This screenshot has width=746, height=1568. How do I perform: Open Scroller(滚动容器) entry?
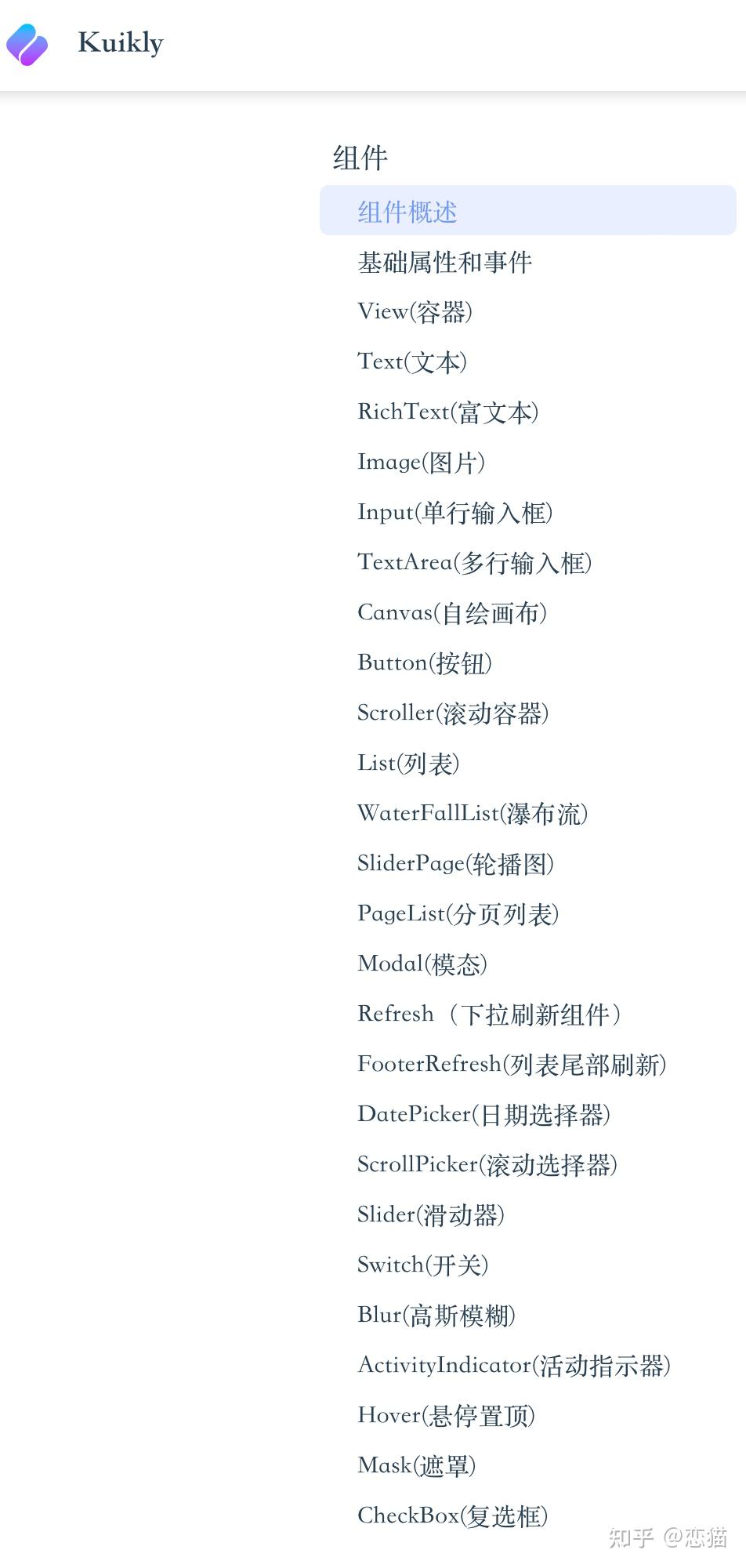click(x=453, y=713)
